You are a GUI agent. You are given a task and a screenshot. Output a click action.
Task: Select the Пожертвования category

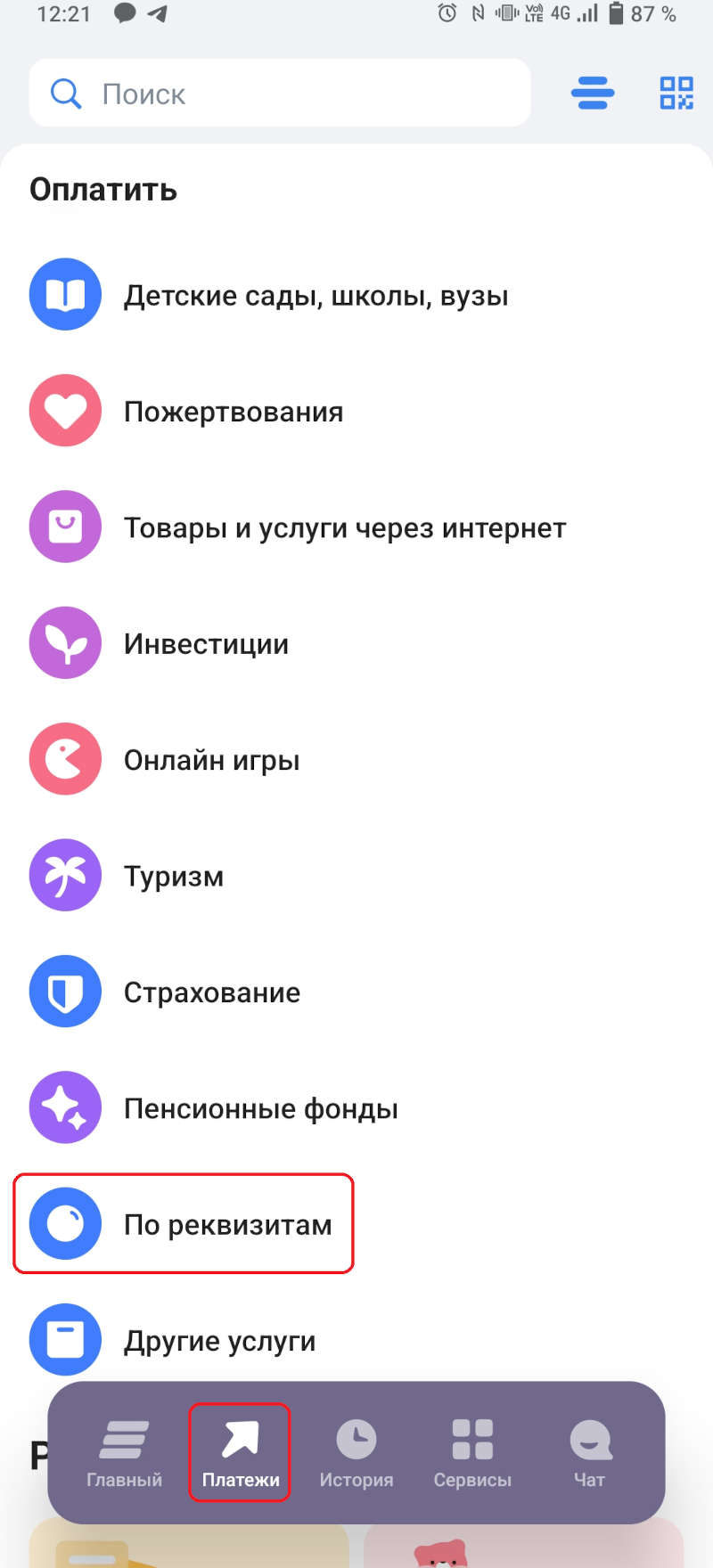(356, 411)
